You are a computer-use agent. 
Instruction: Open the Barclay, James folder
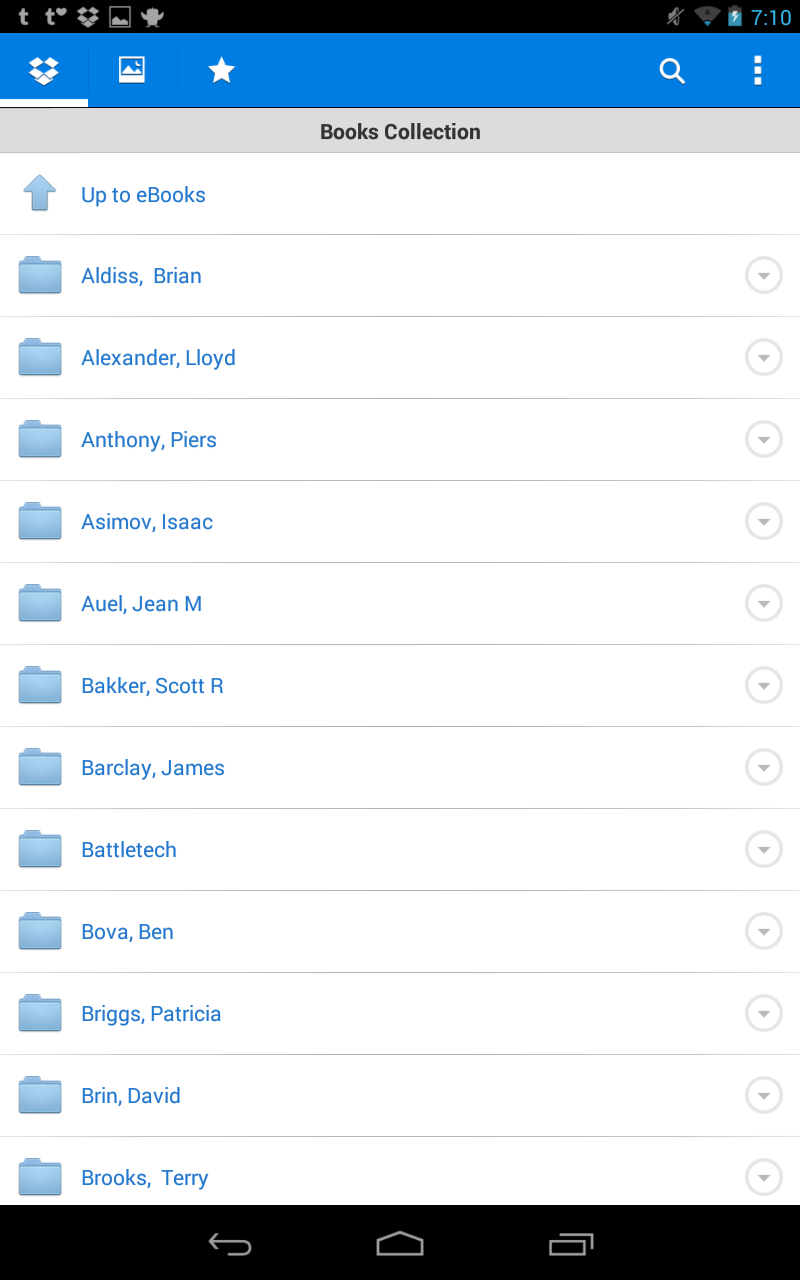[153, 768]
